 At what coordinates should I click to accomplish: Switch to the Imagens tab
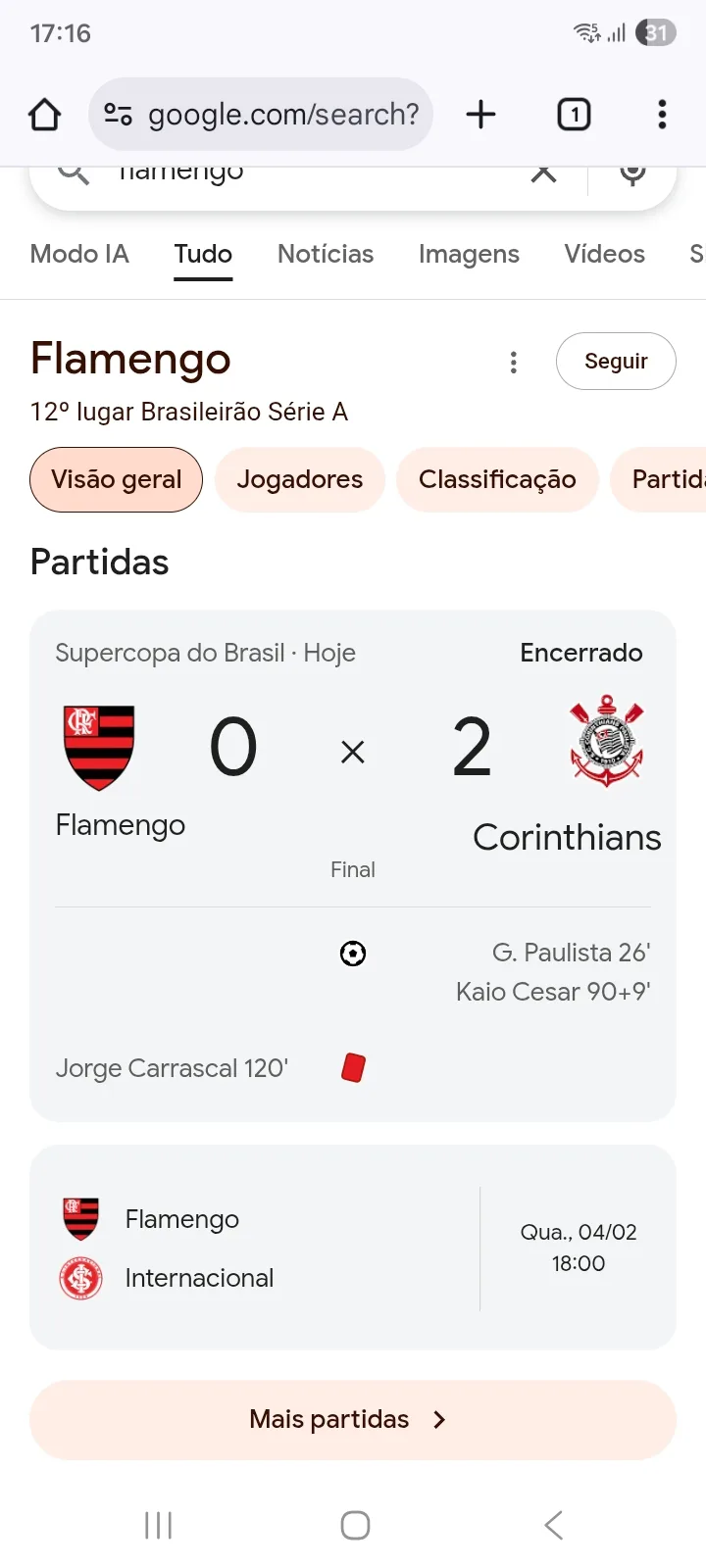point(469,254)
